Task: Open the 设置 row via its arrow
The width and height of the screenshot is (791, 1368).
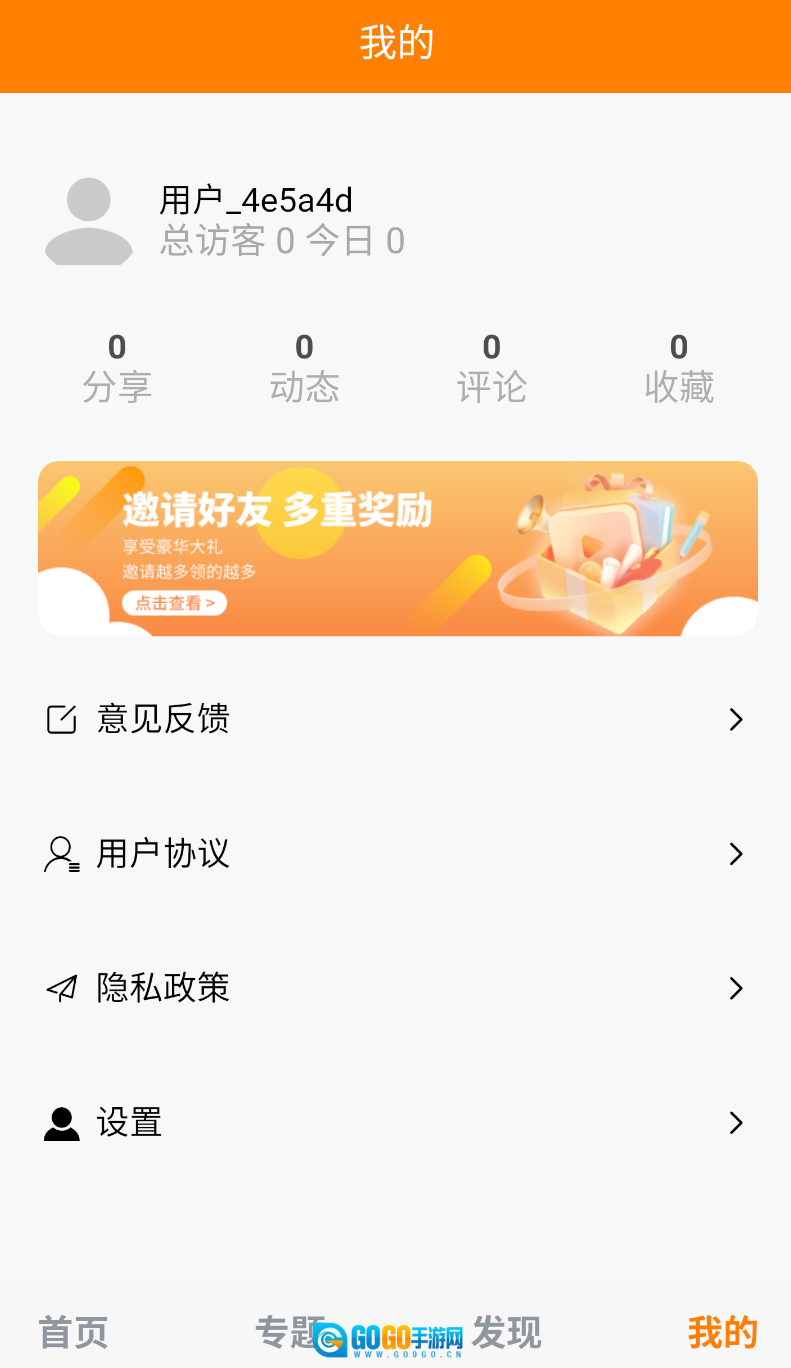Action: (737, 1123)
